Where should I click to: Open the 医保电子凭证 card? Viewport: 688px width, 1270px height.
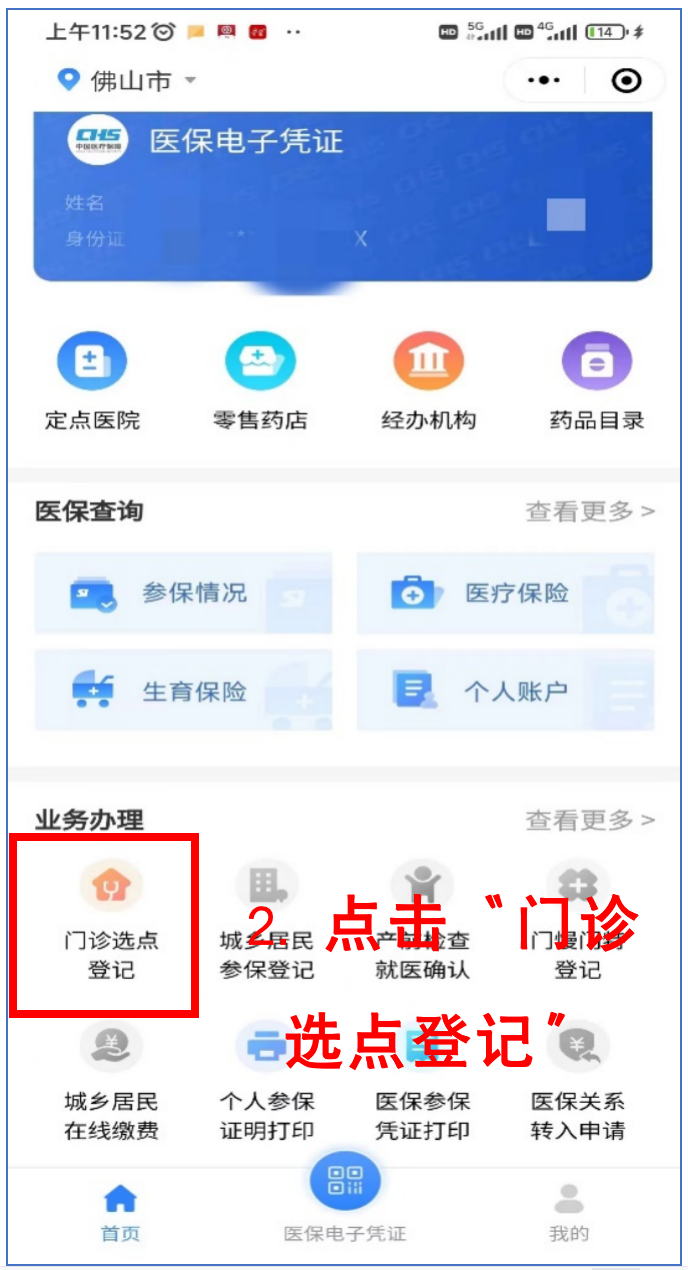coord(343,195)
